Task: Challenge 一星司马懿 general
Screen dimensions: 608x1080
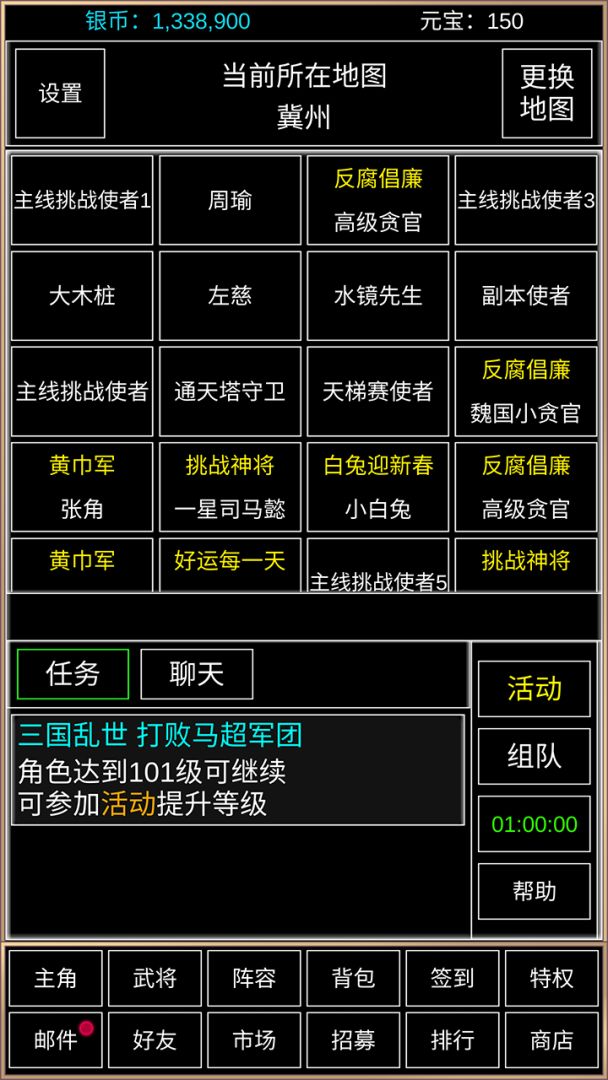Action: point(230,487)
